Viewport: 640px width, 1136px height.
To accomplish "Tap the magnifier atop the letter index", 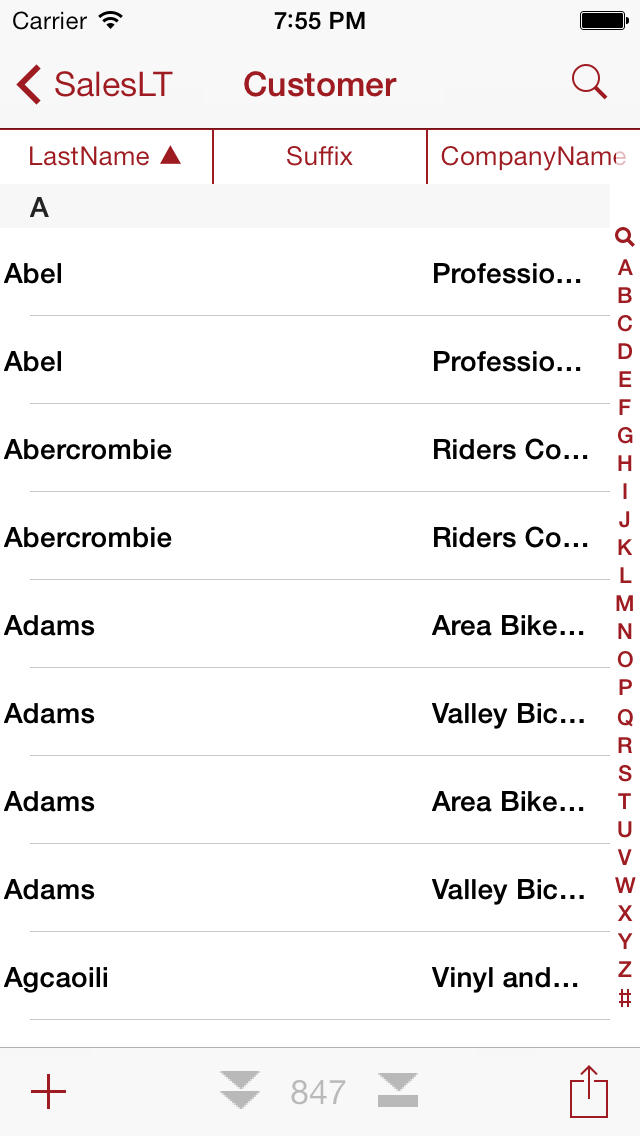I will coord(624,237).
